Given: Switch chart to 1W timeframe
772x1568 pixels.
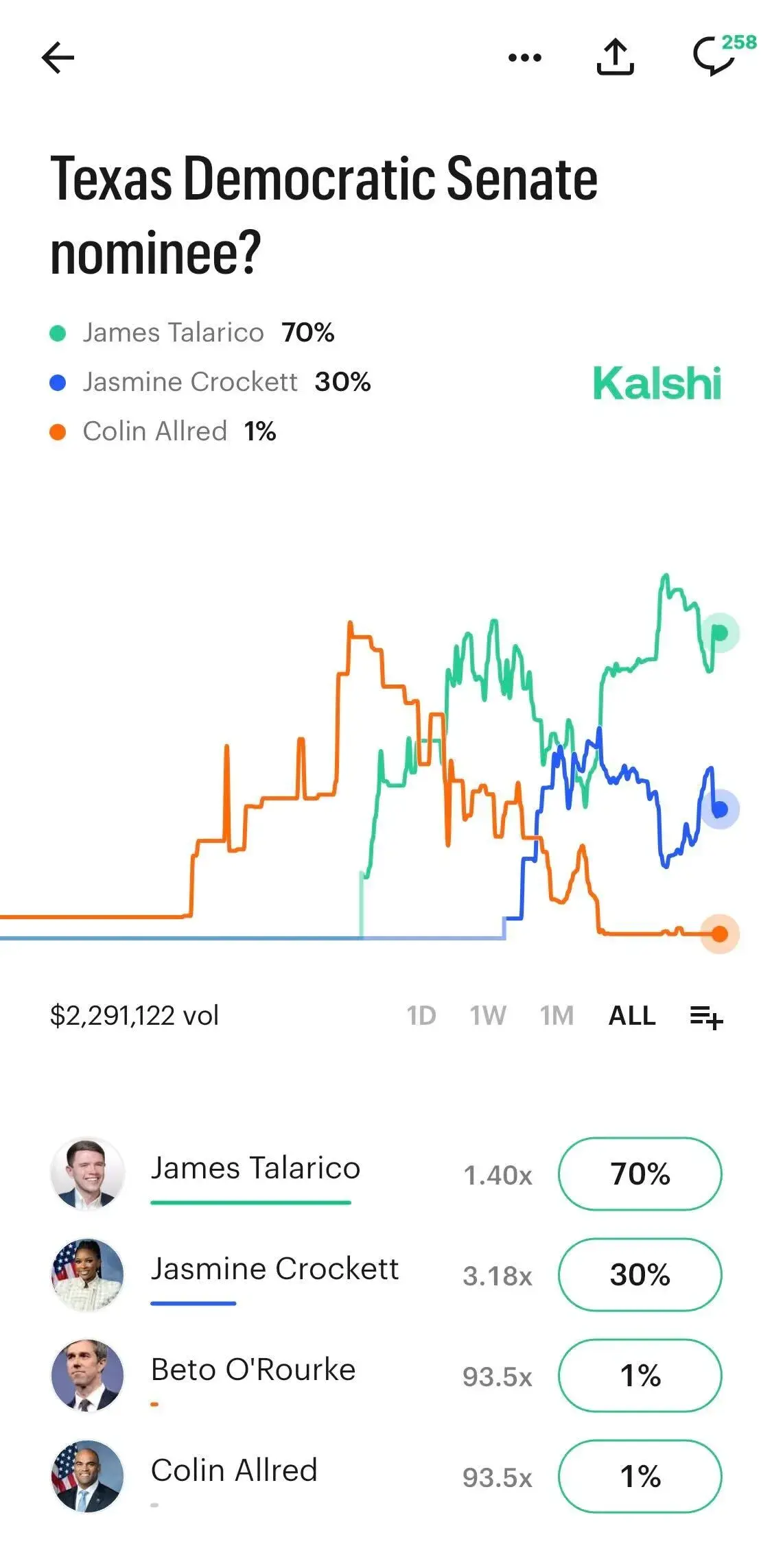Looking at the screenshot, I should coord(487,1015).
